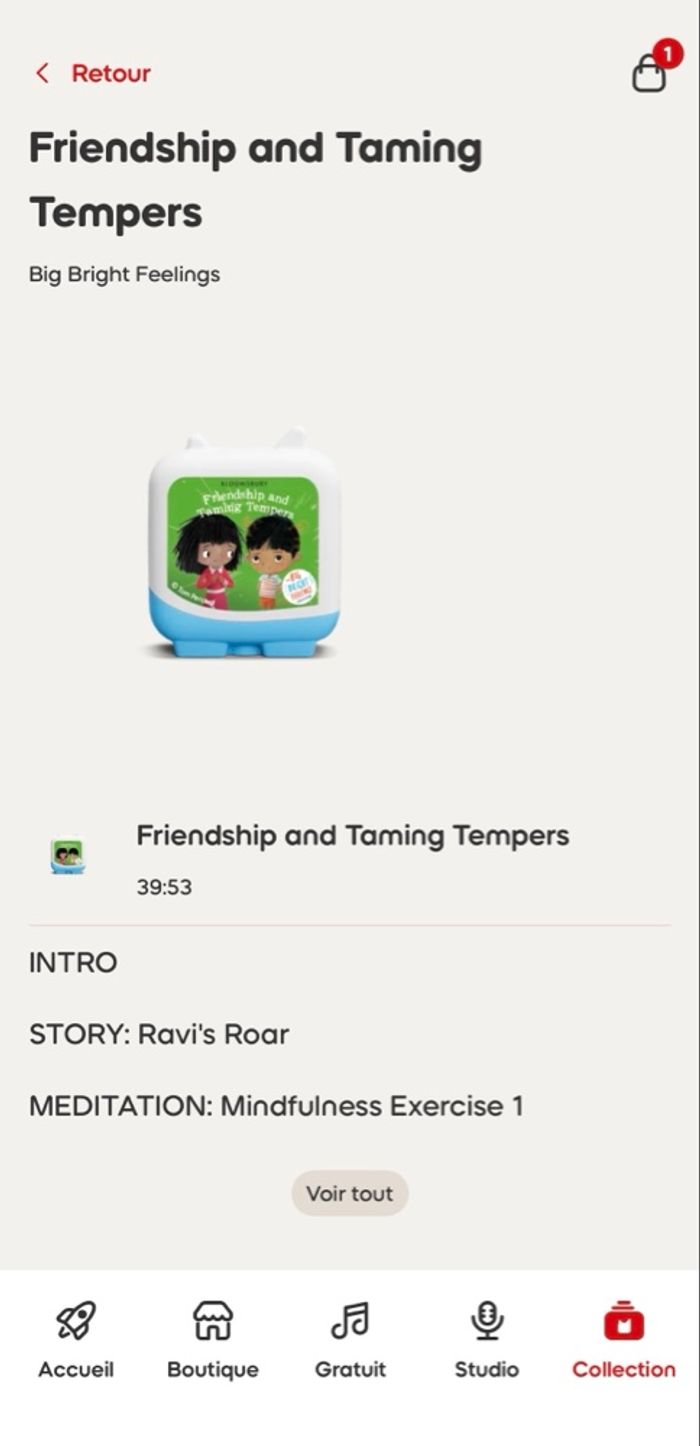Viewport: 700px width, 1446px height.
Task: Tap Voir tout to show all tracks
Action: (x=350, y=1193)
